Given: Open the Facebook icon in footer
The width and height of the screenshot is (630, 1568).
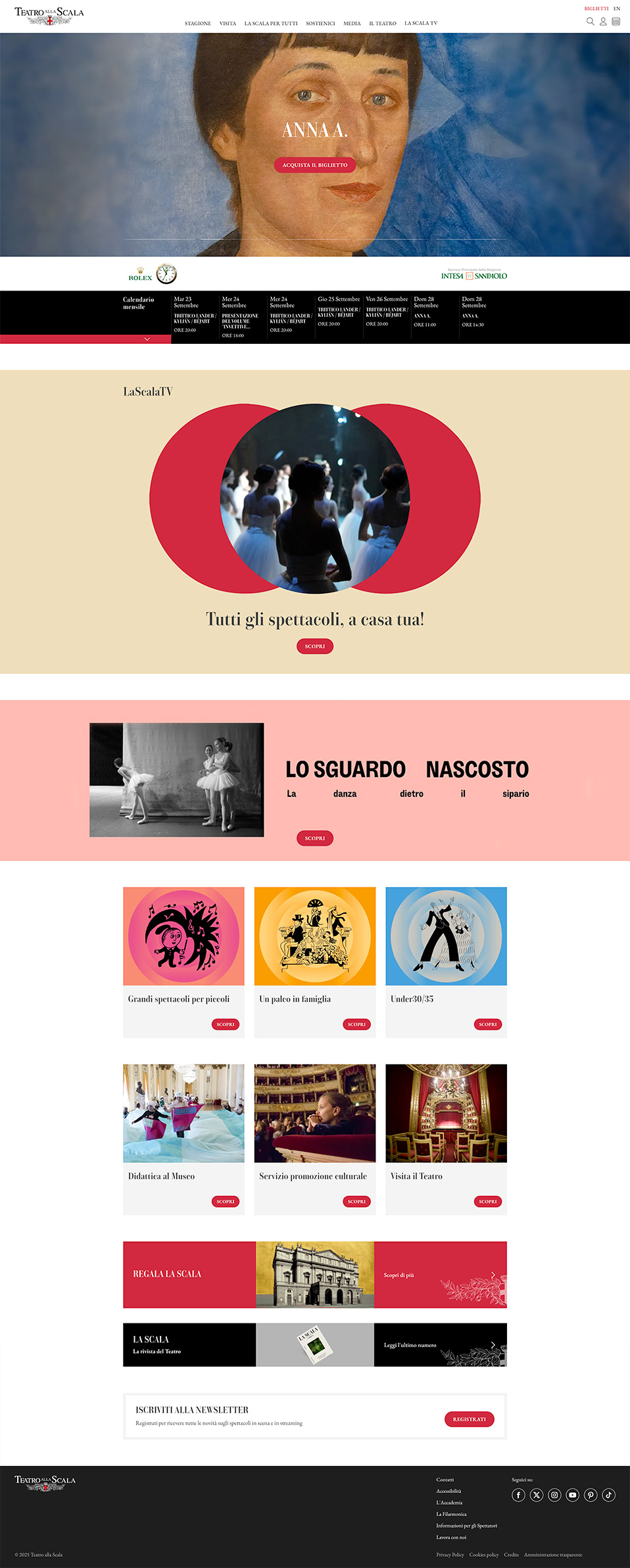Looking at the screenshot, I should coord(518,1495).
